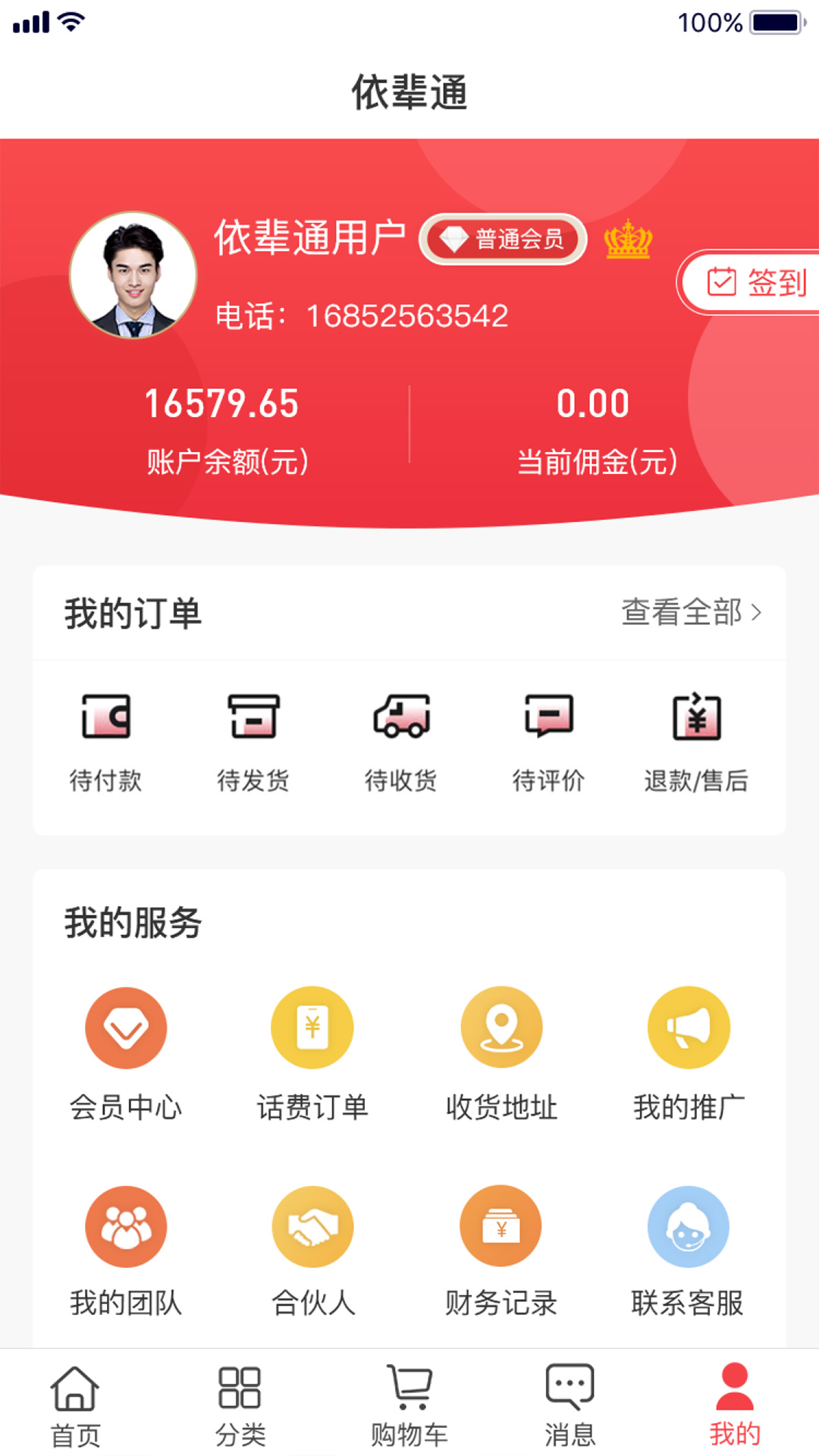Image resolution: width=819 pixels, height=1456 pixels.
Task: Click the crown icon beside membership badge
Action: pos(626,240)
